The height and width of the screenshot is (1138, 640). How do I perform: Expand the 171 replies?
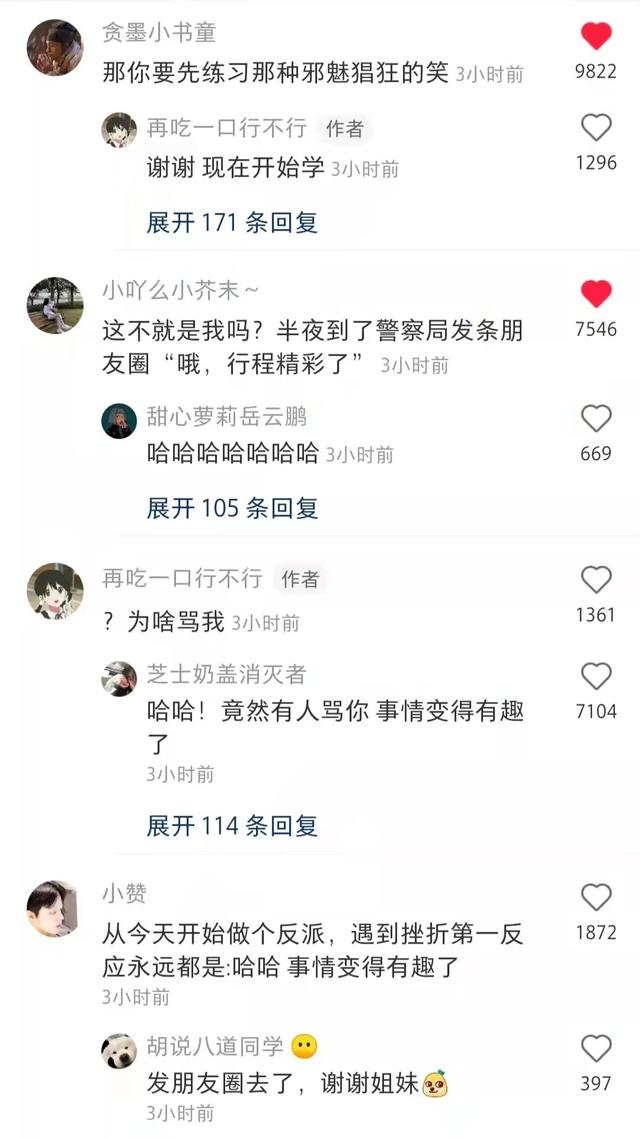click(x=232, y=222)
